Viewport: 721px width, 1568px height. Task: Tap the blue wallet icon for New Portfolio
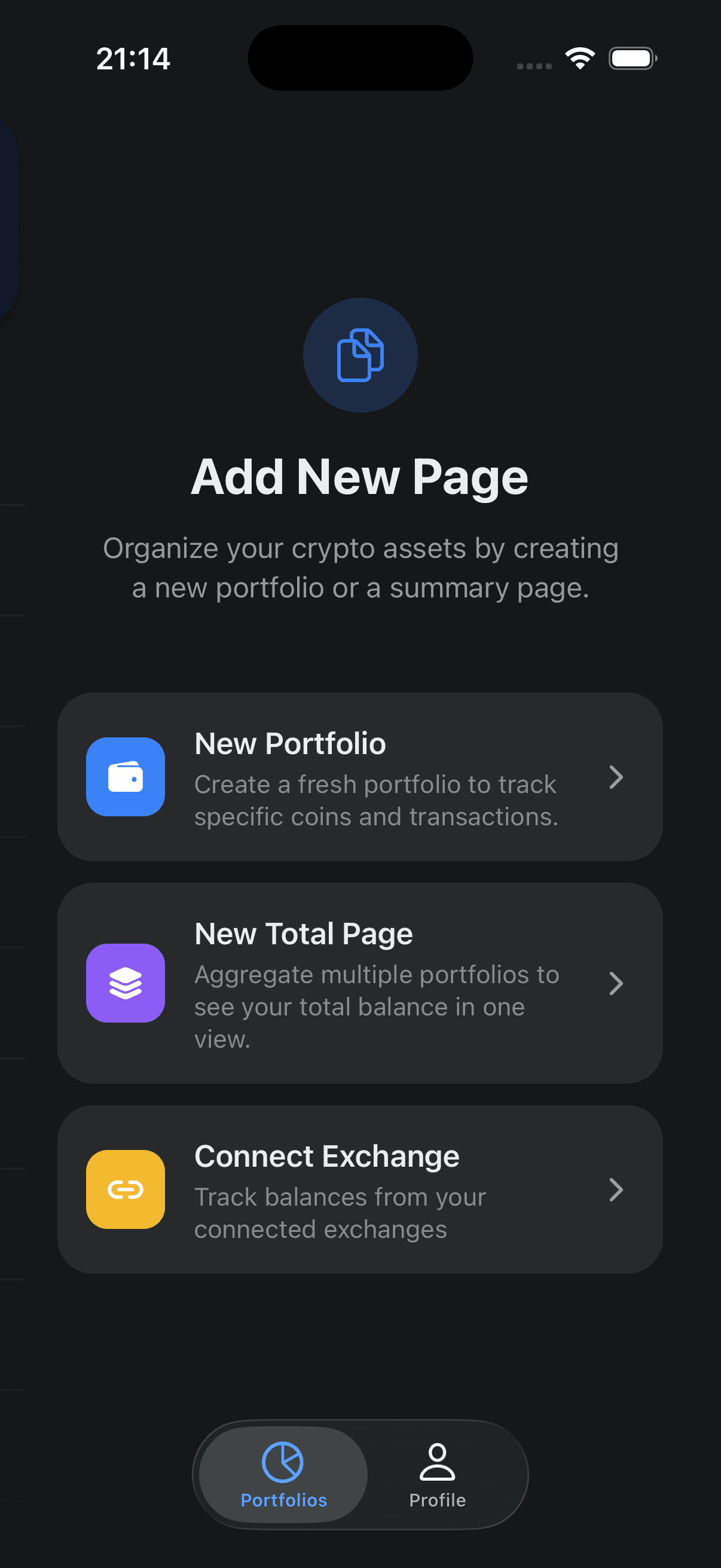(126, 777)
